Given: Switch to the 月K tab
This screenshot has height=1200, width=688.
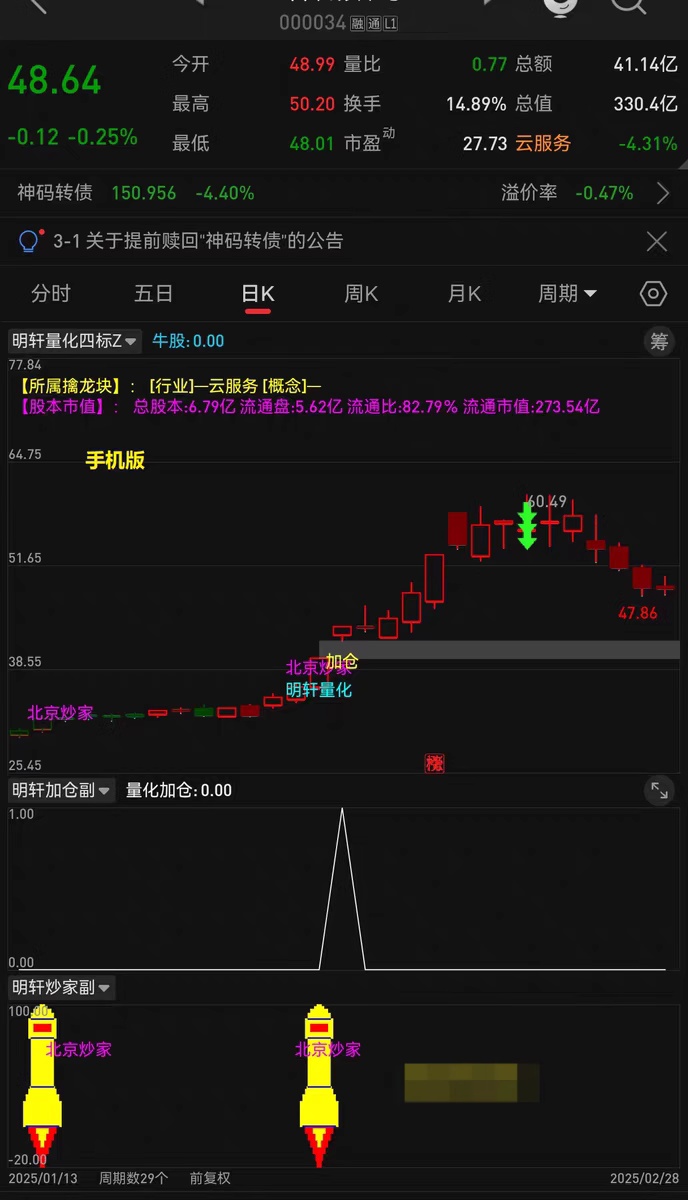Looking at the screenshot, I should (x=464, y=294).
